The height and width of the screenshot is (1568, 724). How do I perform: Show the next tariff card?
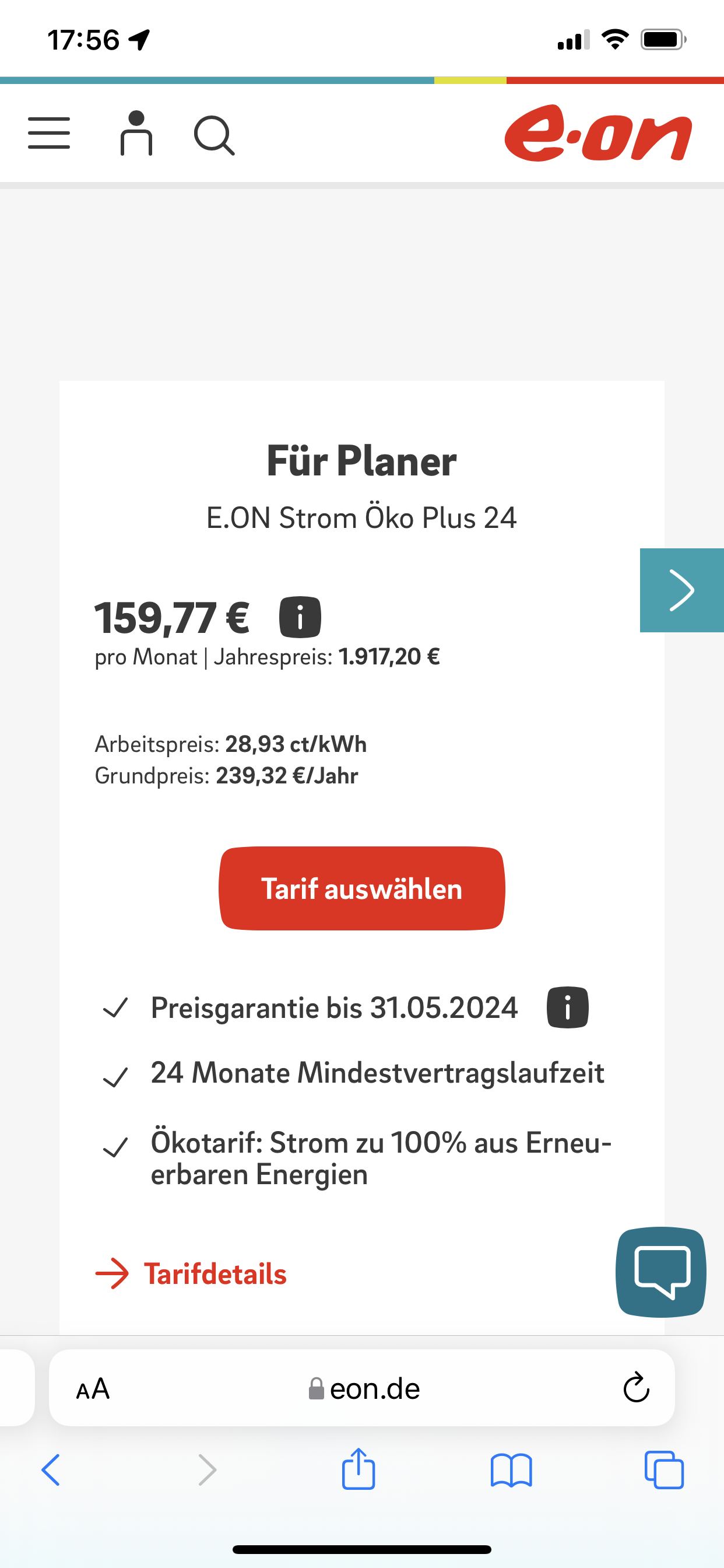click(x=681, y=590)
